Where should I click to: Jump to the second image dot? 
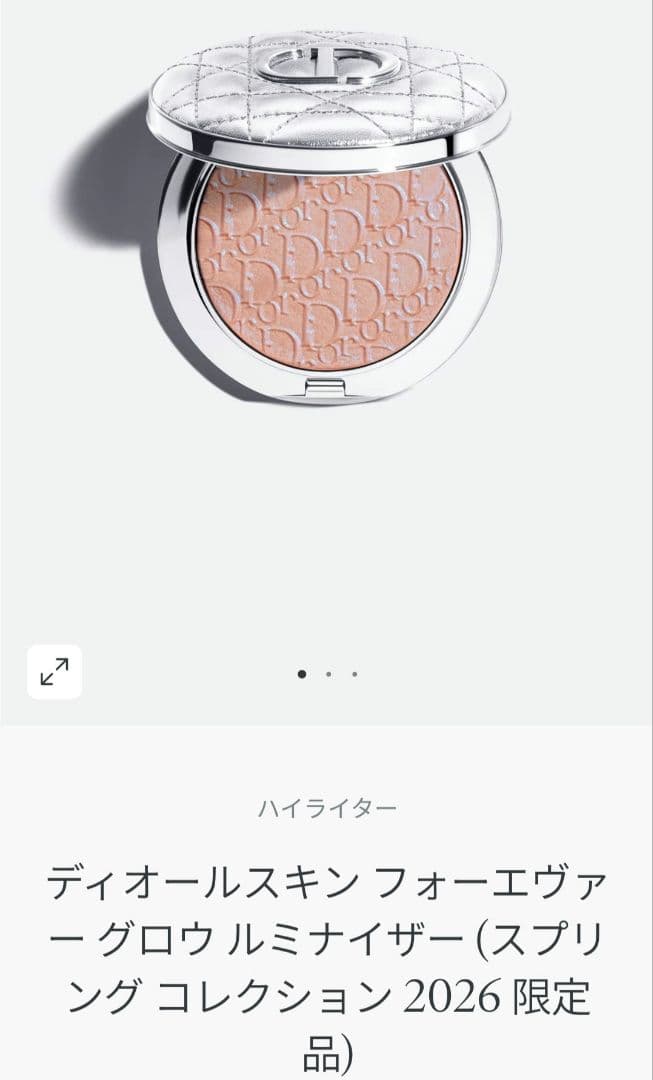tap(328, 674)
